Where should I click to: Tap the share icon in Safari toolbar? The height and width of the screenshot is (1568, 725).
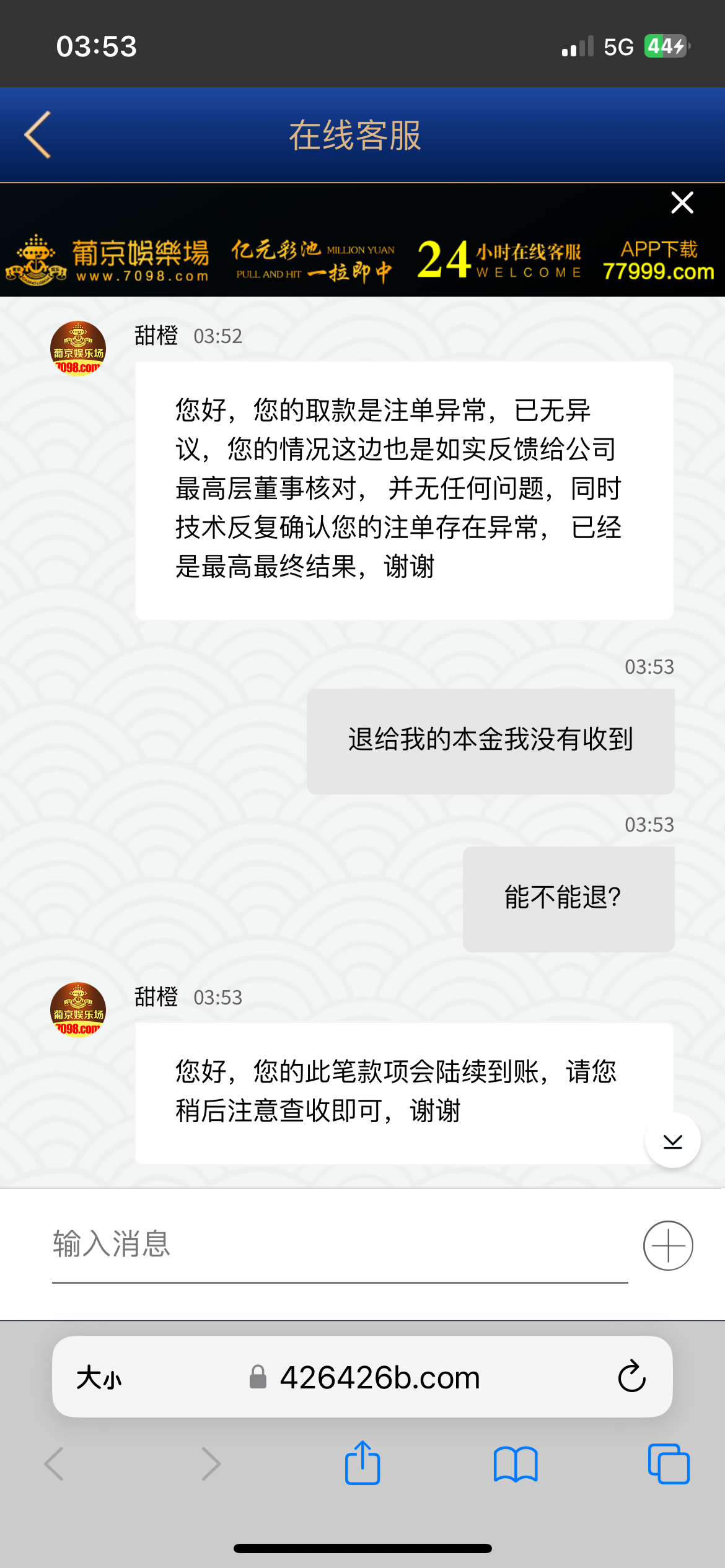coord(362,1464)
